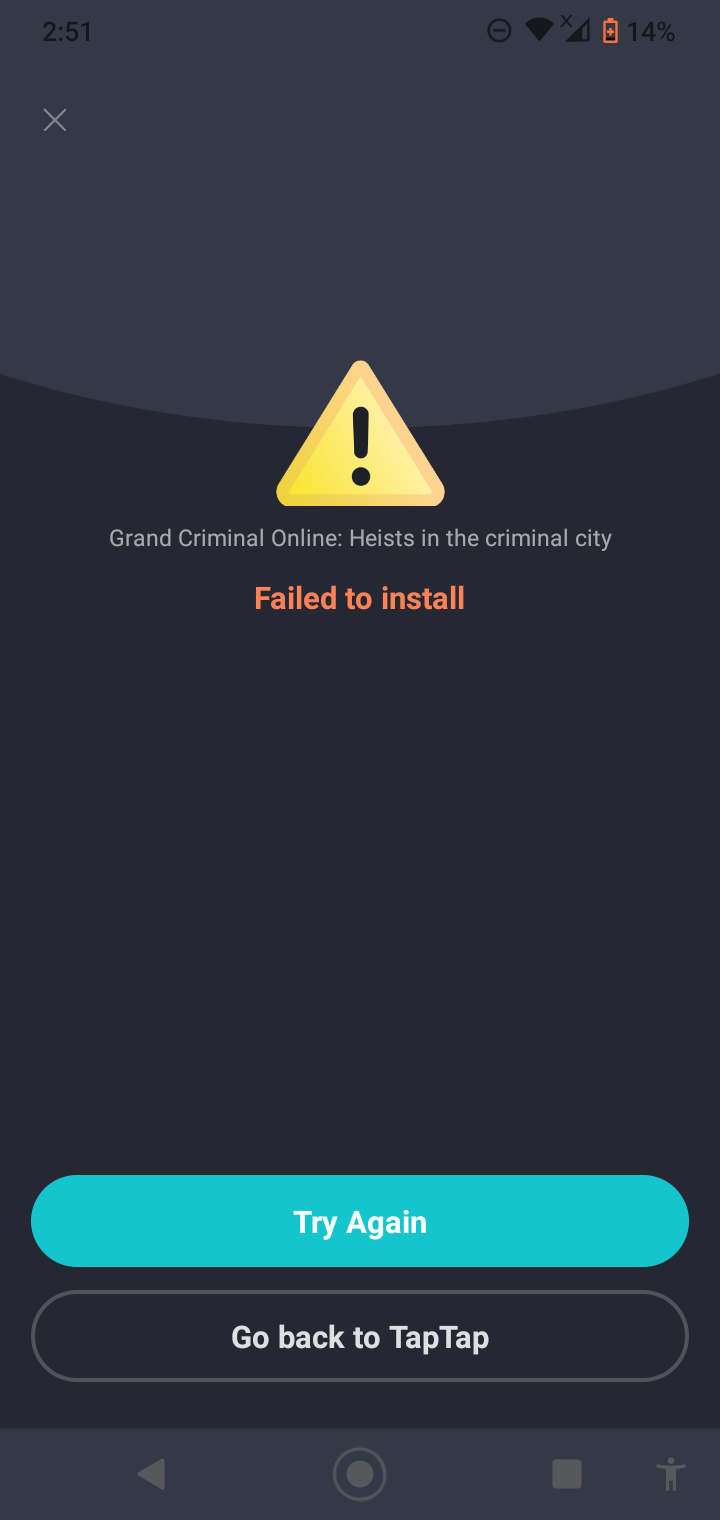Go to the home screen
The width and height of the screenshot is (720, 1520).
point(360,1474)
